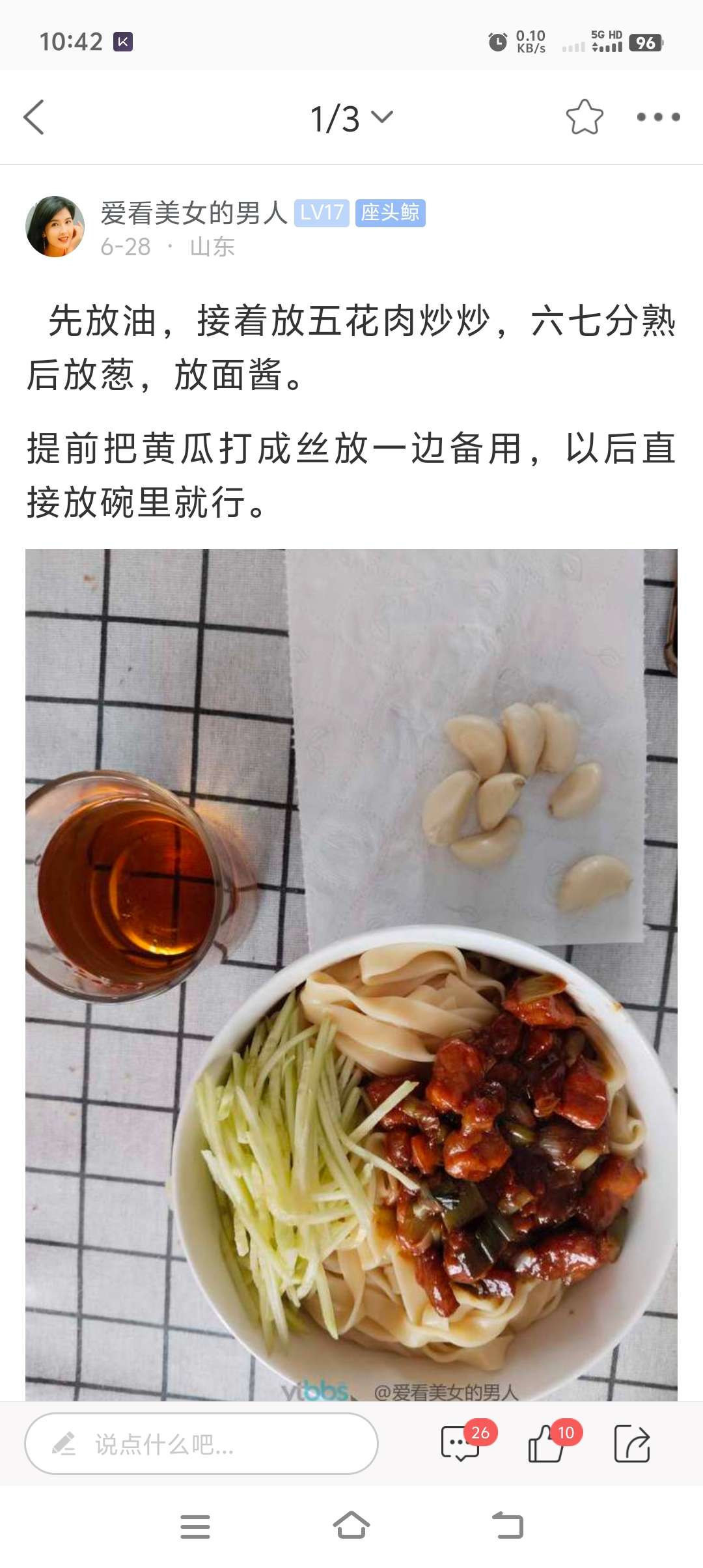Open poster's profile avatar

pos(55,227)
